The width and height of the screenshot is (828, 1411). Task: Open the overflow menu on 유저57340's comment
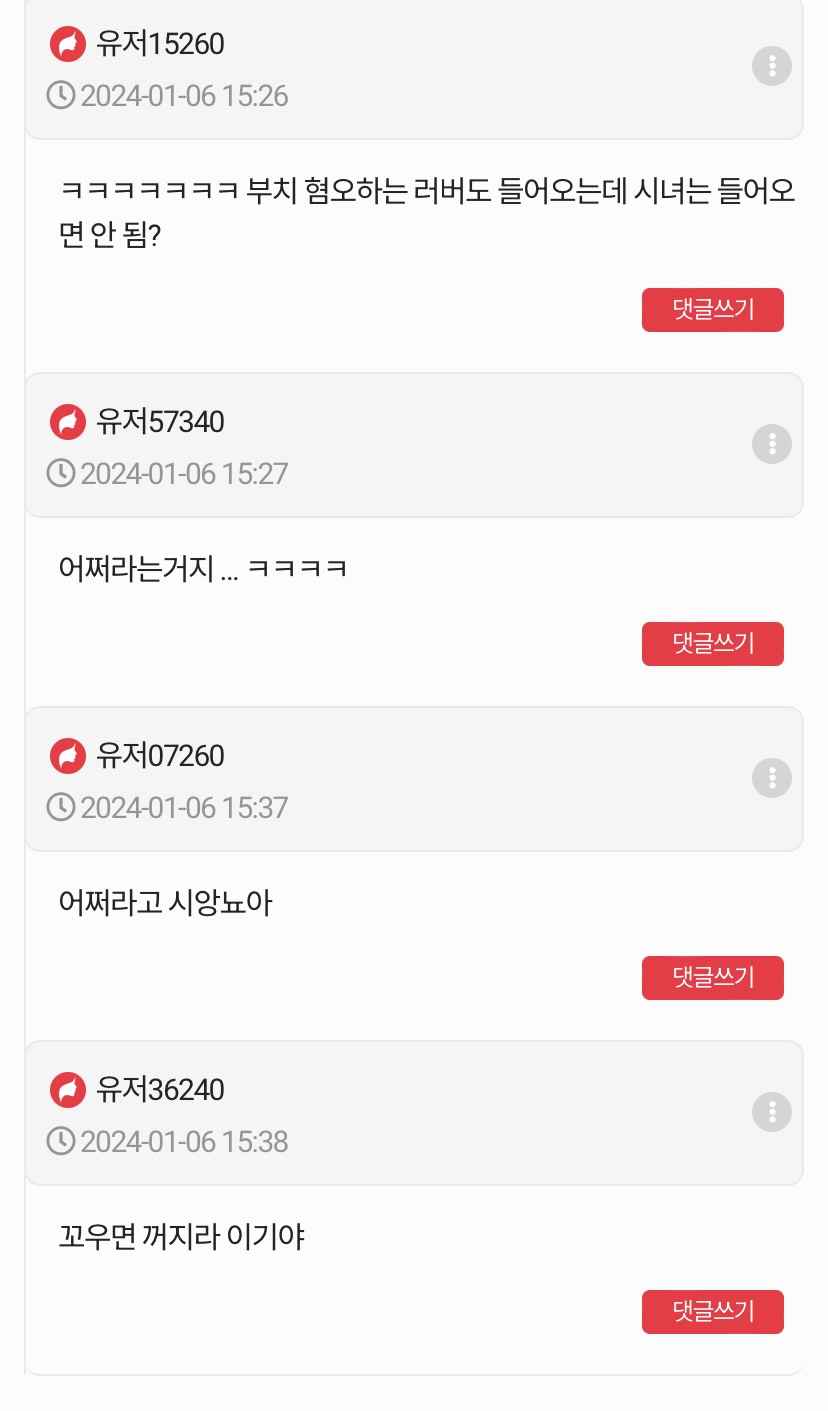[771, 444]
